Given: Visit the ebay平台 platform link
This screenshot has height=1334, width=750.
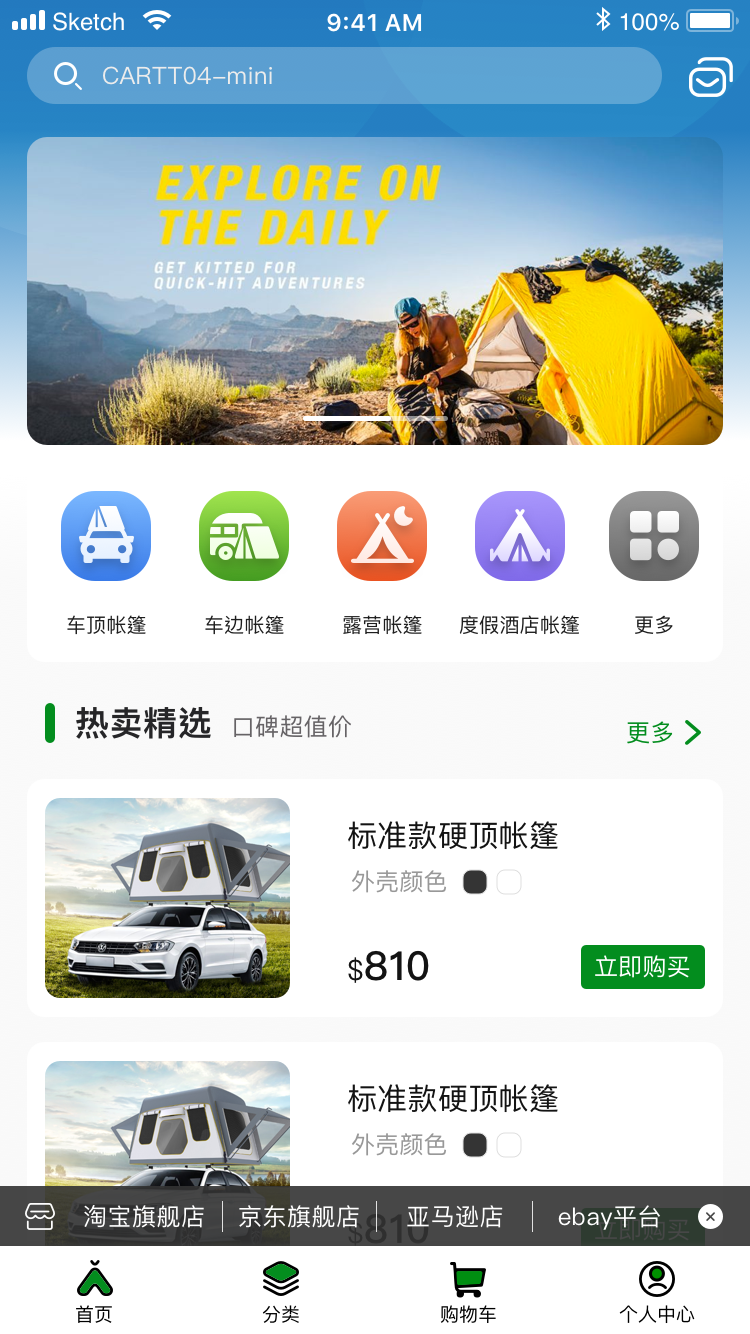Looking at the screenshot, I should pyautogui.click(x=608, y=1216).
